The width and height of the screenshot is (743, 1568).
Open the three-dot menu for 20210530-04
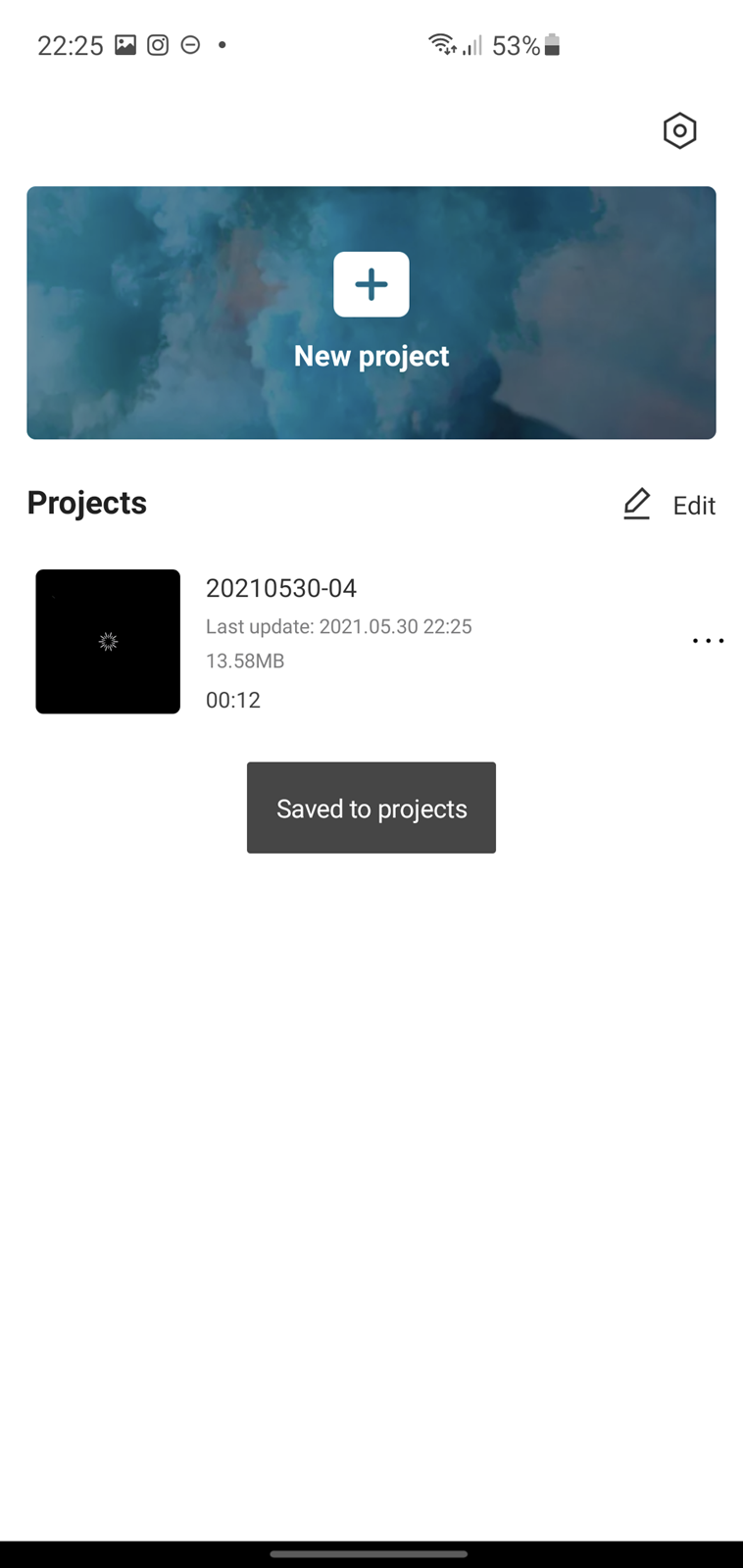(x=708, y=641)
